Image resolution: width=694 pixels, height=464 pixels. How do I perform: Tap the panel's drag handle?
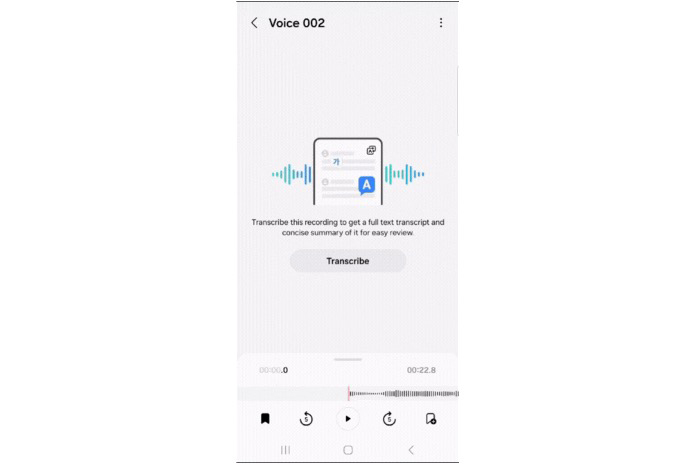coord(347,359)
